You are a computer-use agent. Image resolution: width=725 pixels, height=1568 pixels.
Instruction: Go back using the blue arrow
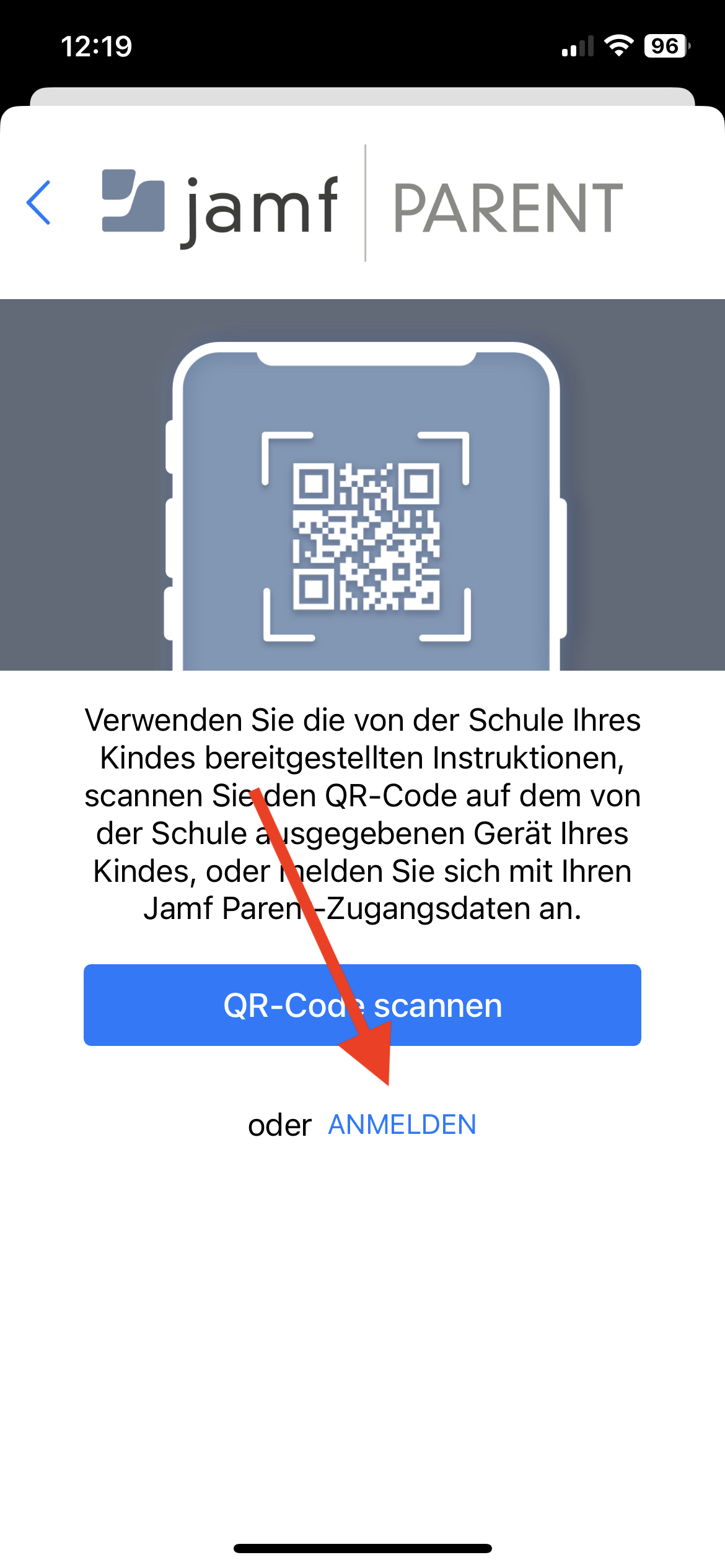38,203
